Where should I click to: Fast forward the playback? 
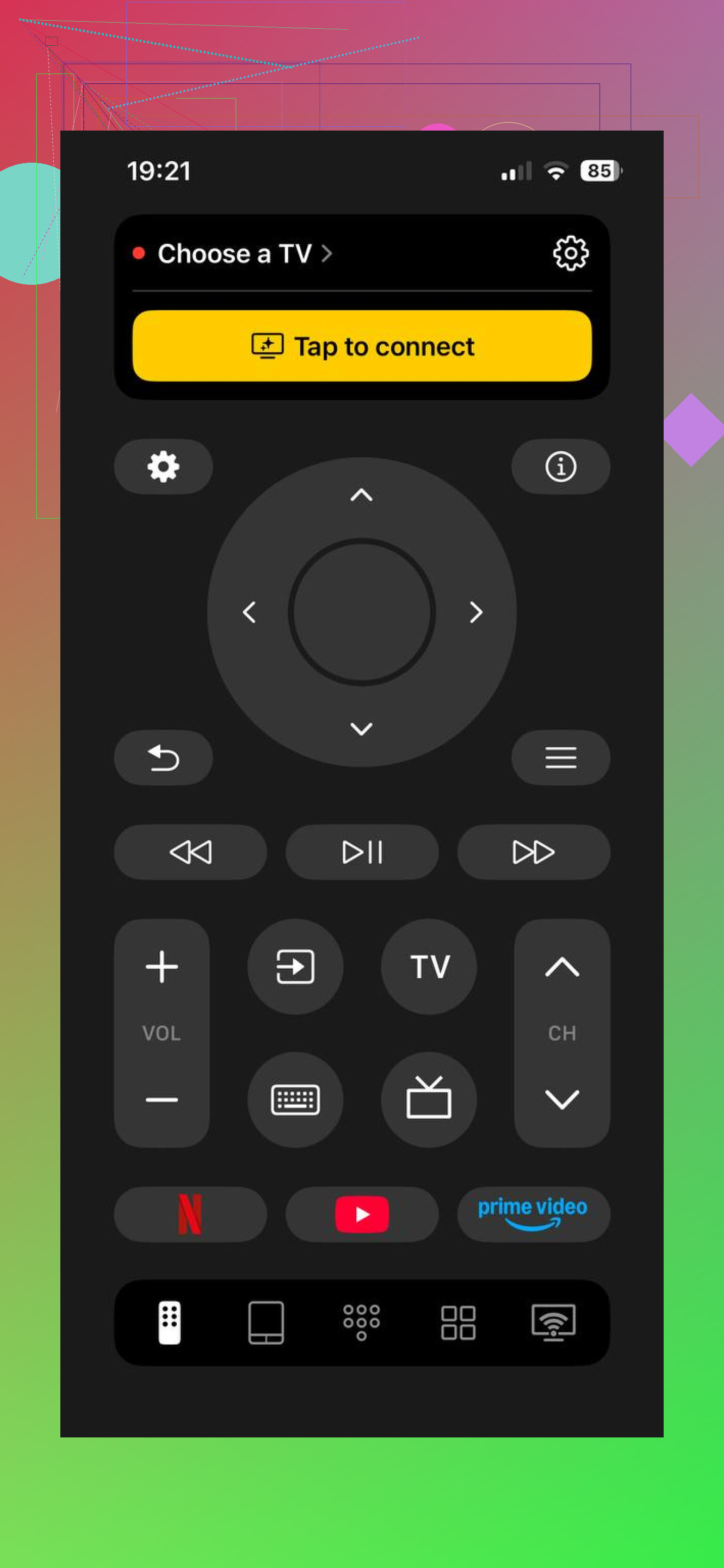pos(533,851)
